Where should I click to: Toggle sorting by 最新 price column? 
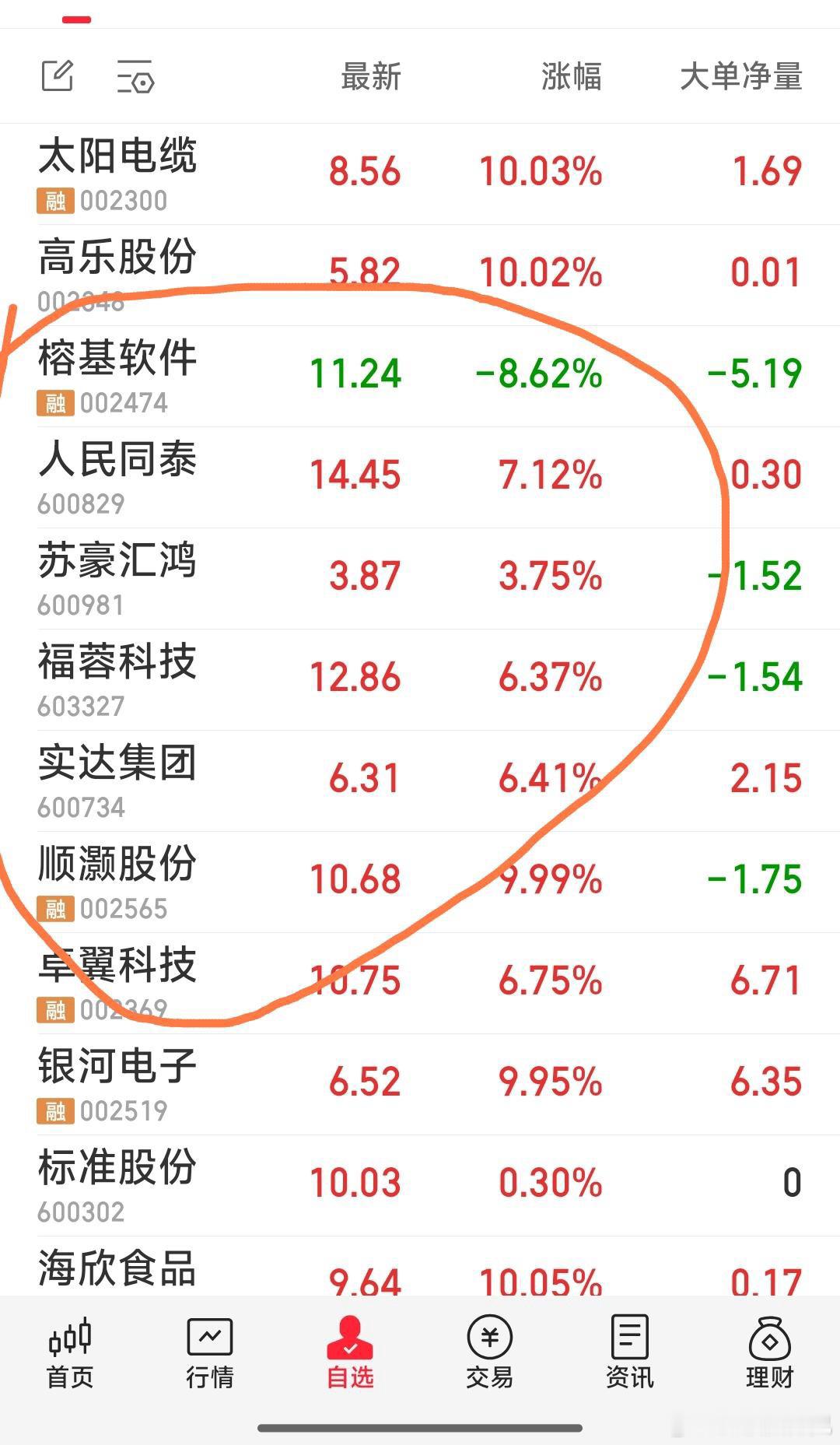click(x=370, y=77)
